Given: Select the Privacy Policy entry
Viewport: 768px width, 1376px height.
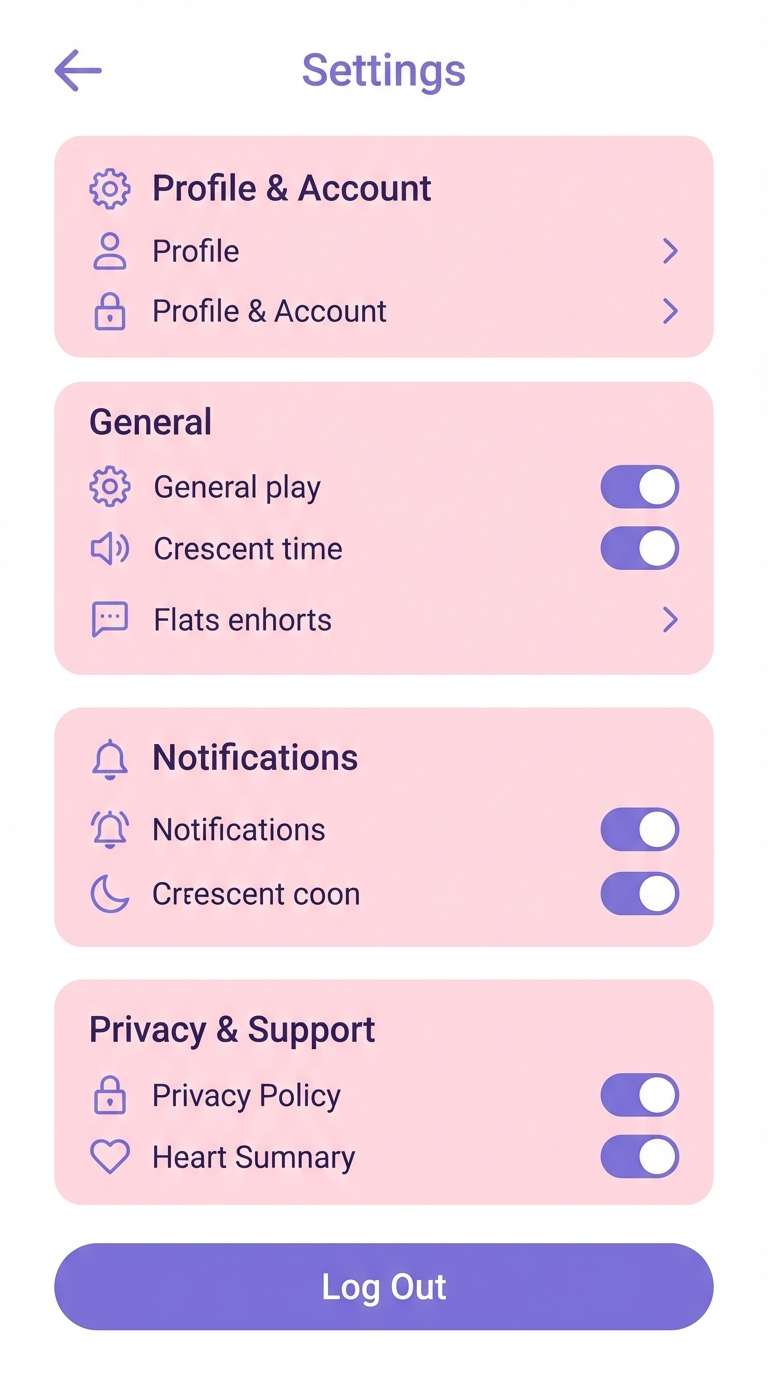Looking at the screenshot, I should [x=246, y=1095].
